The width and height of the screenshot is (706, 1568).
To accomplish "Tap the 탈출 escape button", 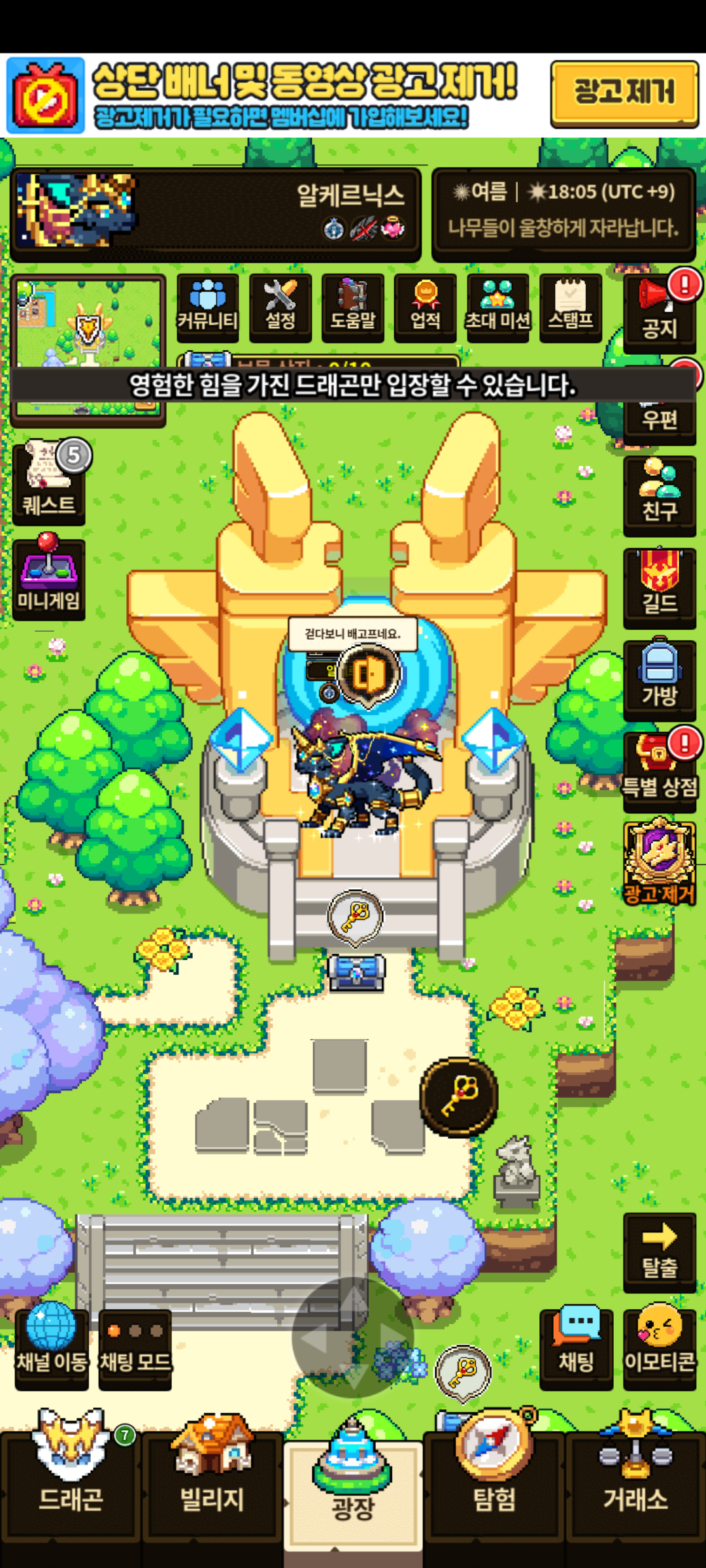I will click(x=659, y=1250).
